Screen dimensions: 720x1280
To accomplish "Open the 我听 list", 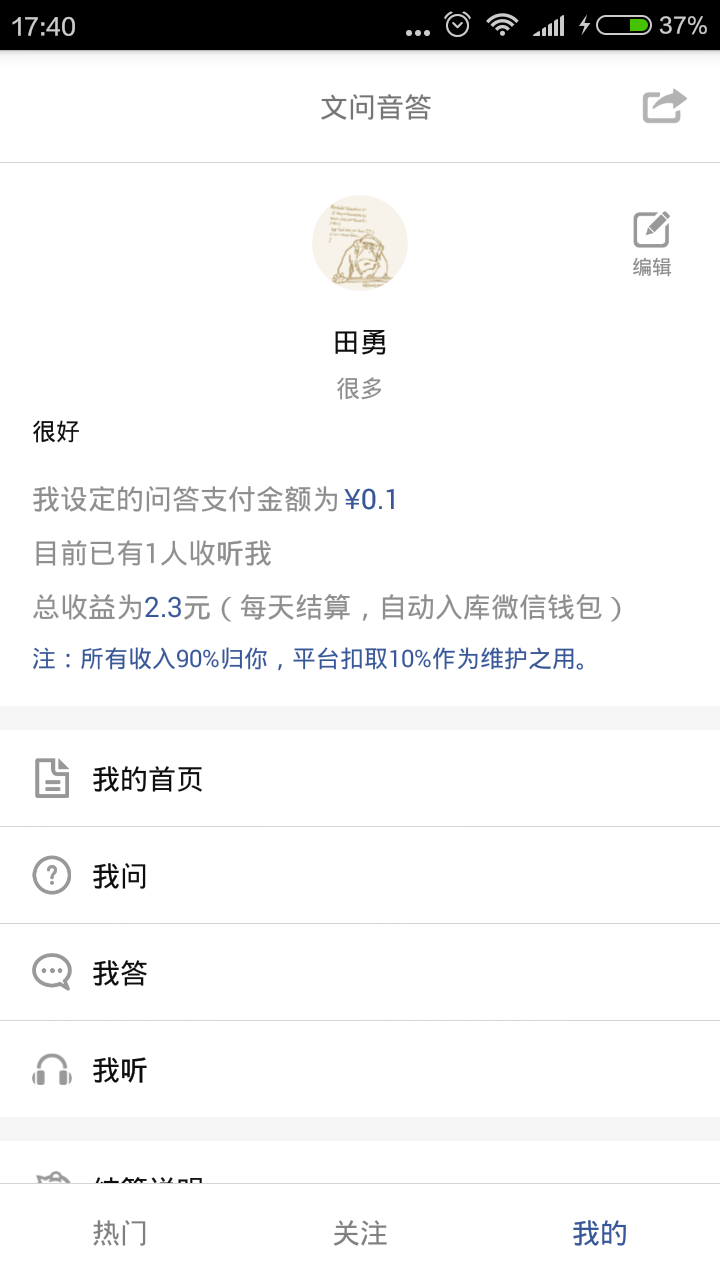I will (x=360, y=1070).
